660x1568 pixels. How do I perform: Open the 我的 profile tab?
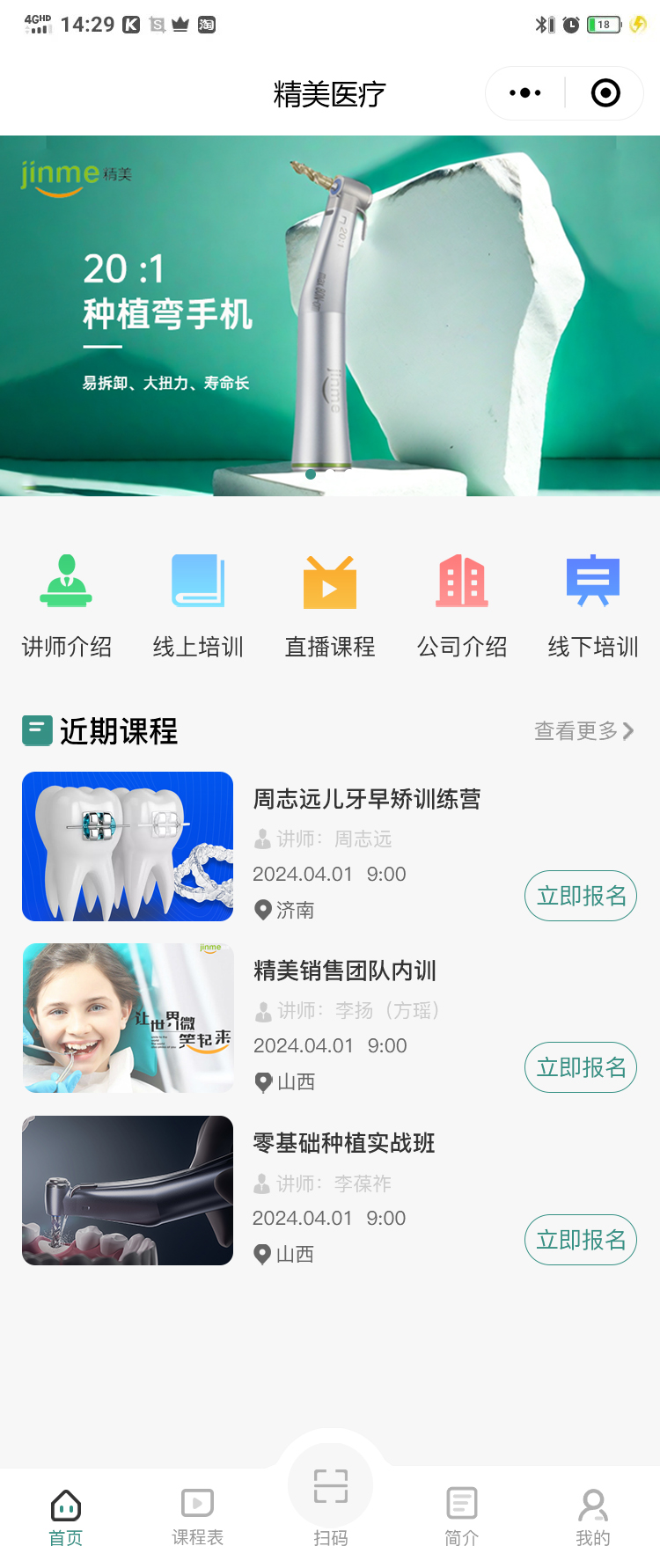point(593,1516)
